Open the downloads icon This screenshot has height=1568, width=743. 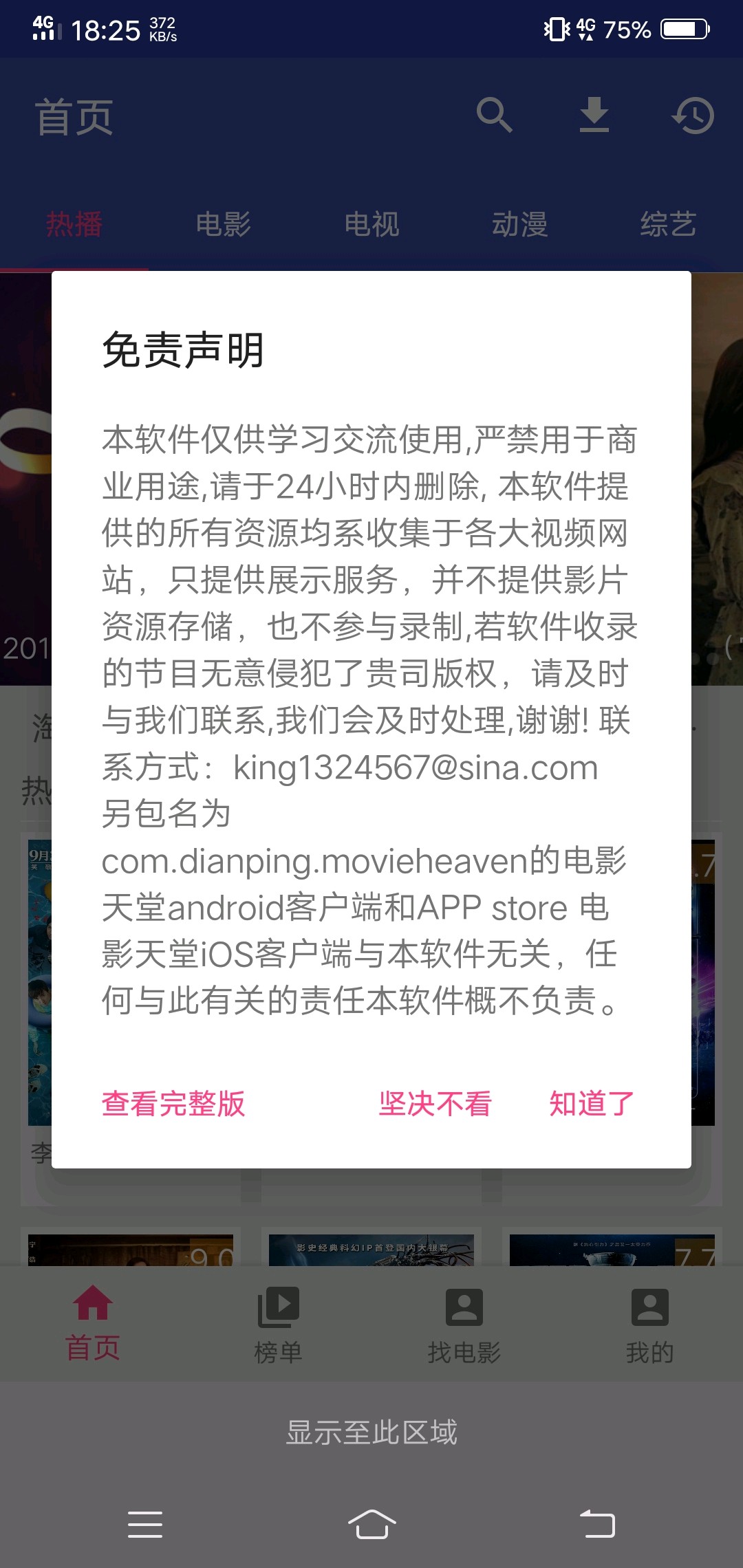click(x=594, y=115)
